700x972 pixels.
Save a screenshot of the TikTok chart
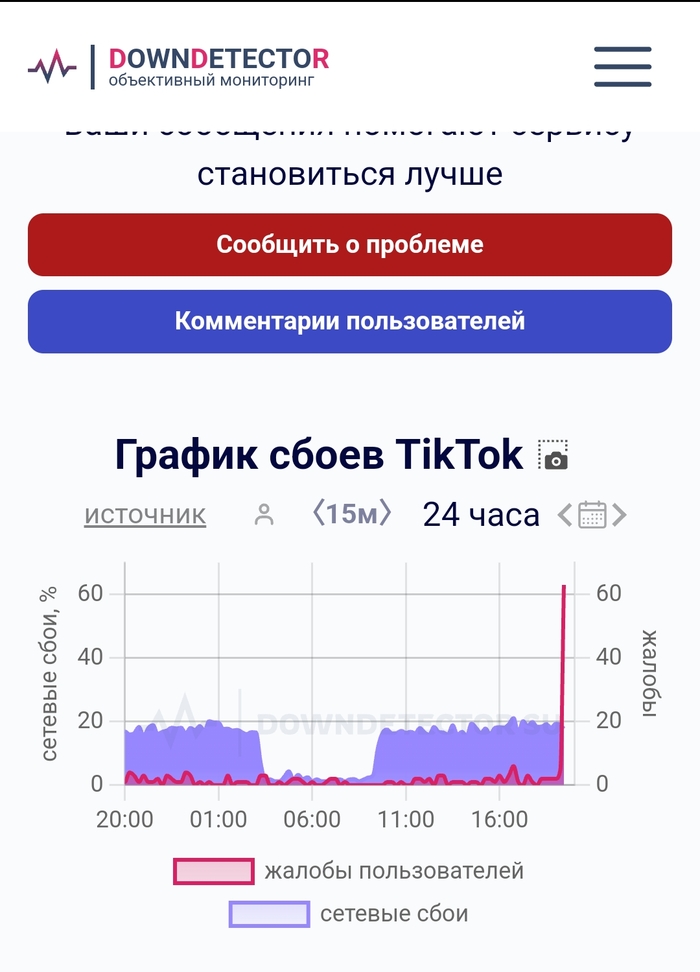click(x=553, y=455)
